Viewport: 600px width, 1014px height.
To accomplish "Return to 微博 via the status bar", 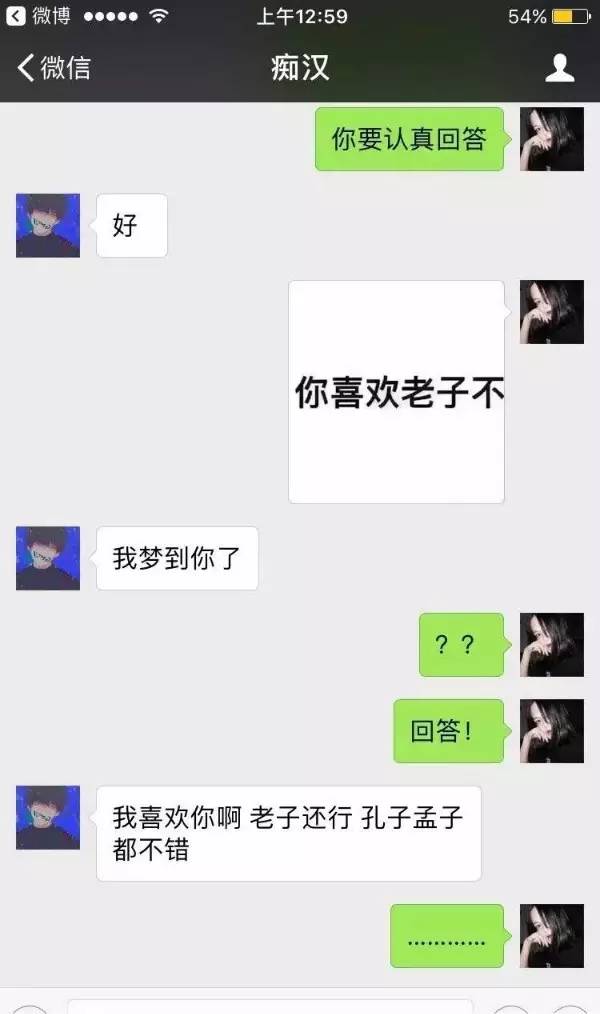I will [x=39, y=16].
